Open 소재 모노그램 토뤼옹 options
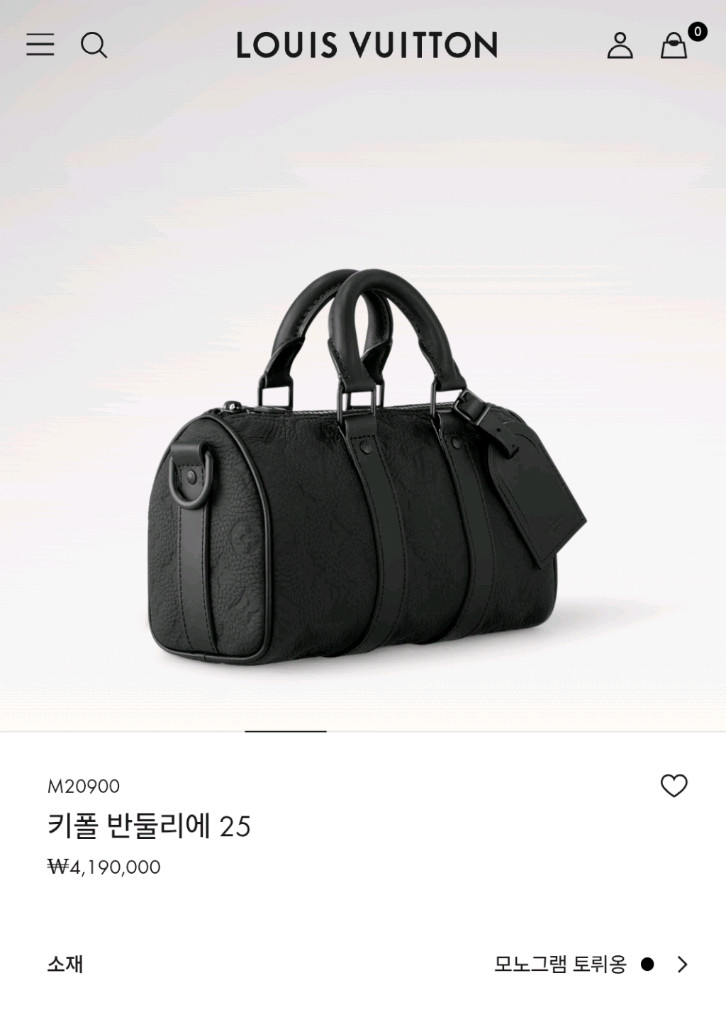Image resolution: width=726 pixels, height=1024 pixels. pos(590,964)
